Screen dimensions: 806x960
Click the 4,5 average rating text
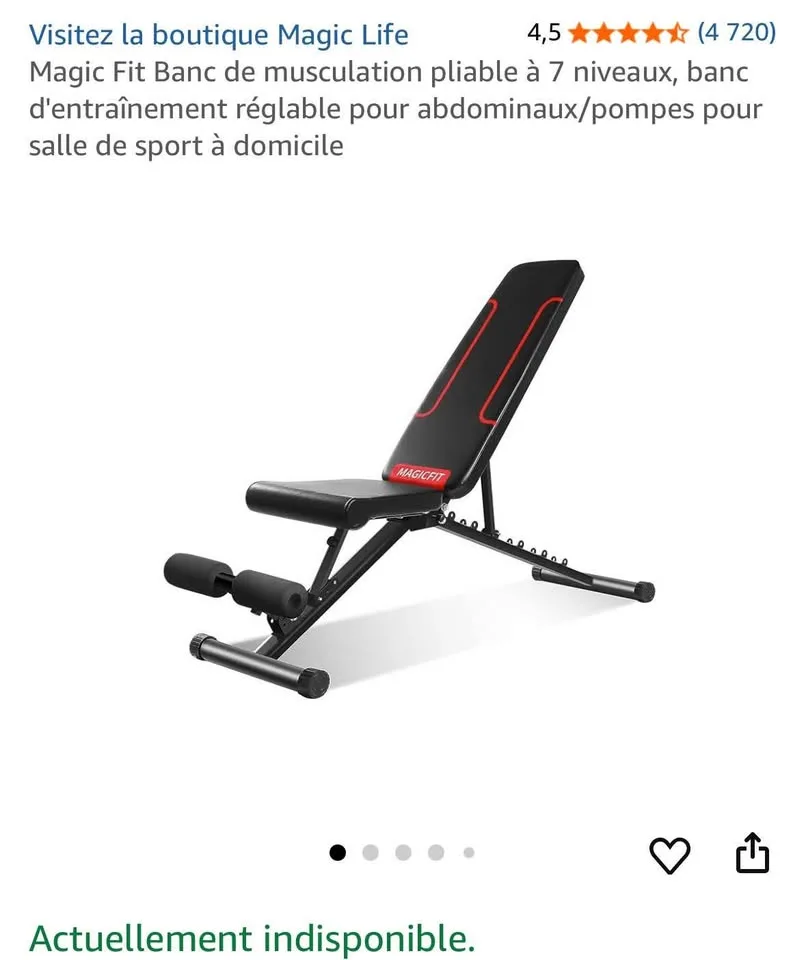(x=541, y=33)
